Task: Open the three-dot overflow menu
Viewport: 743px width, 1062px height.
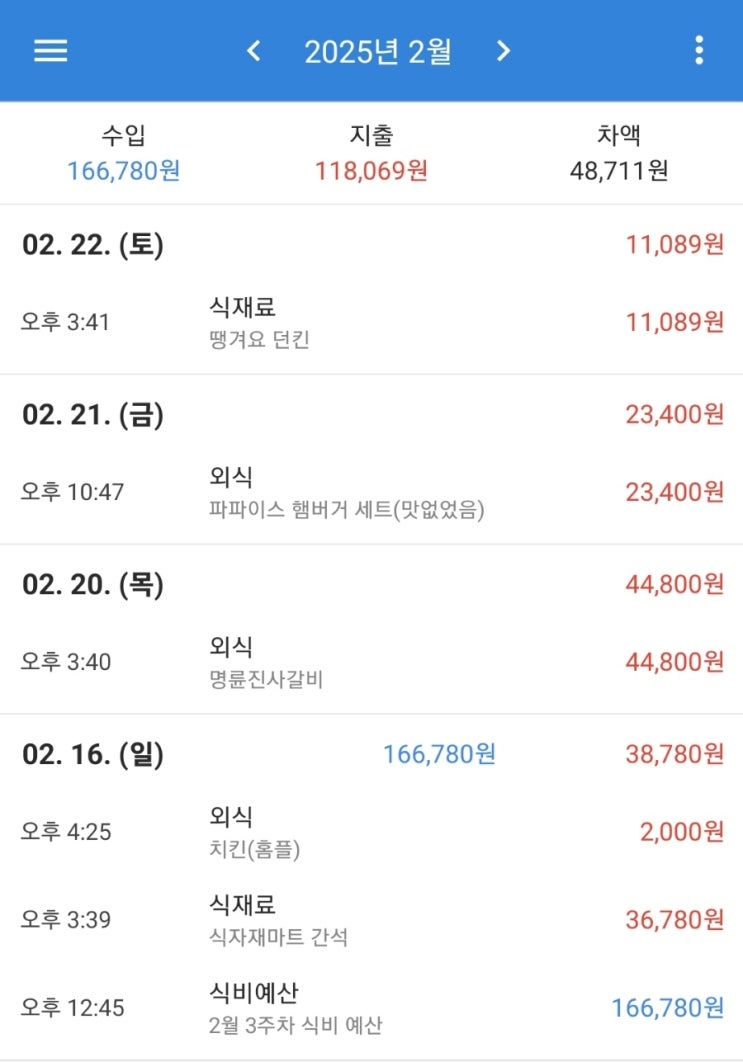Action: click(x=699, y=50)
